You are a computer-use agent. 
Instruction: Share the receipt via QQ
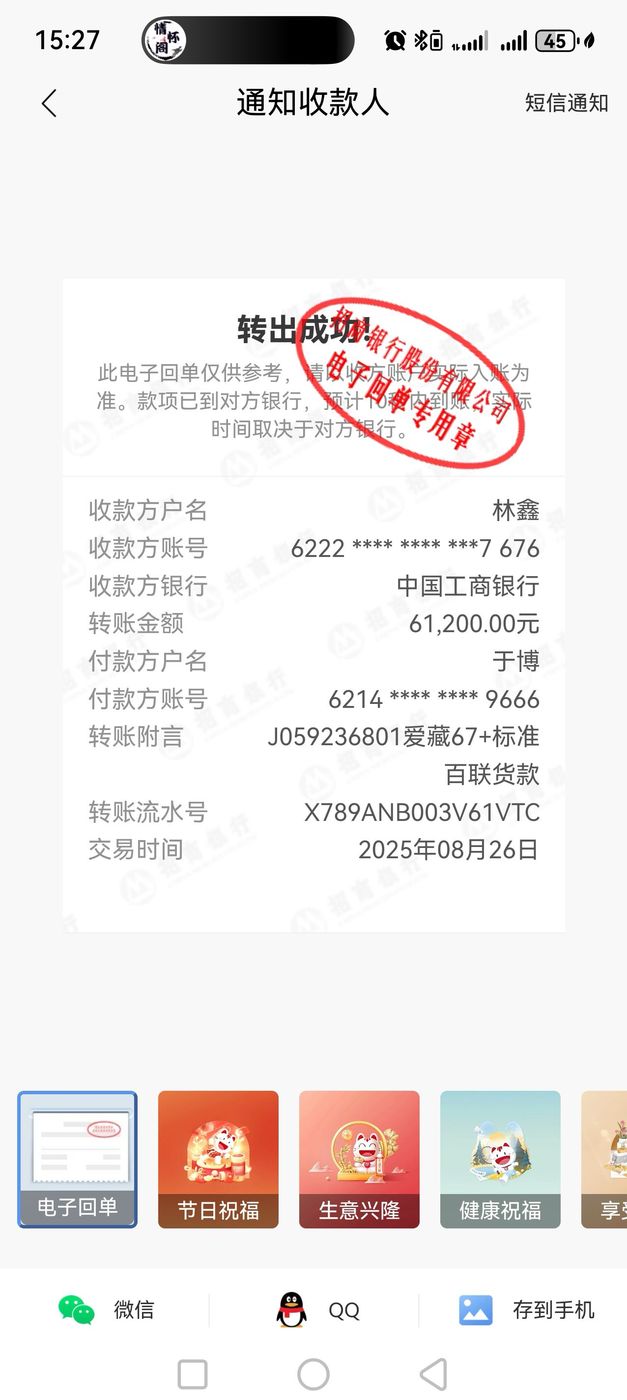coord(318,1310)
